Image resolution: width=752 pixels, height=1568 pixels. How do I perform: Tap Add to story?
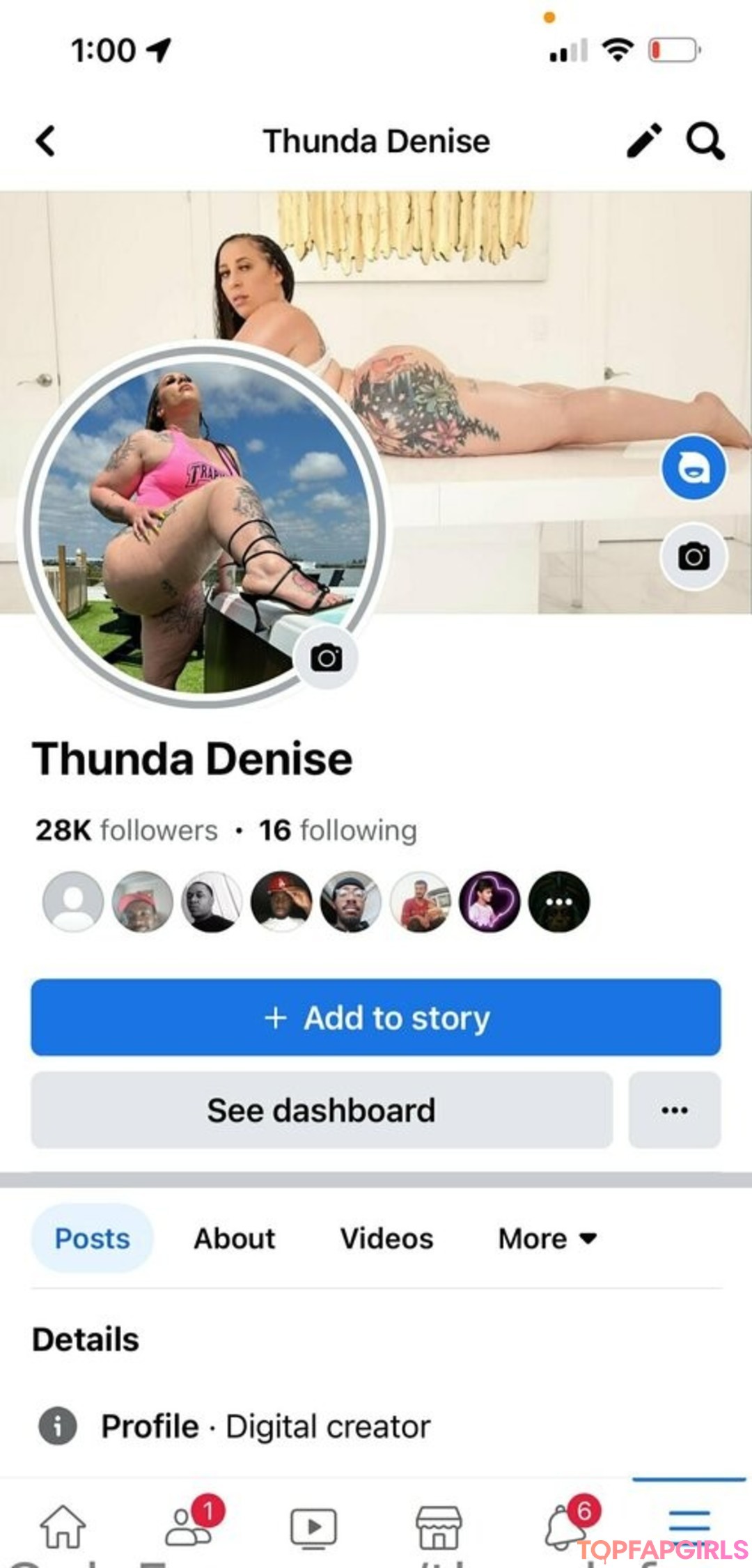[x=376, y=1018]
